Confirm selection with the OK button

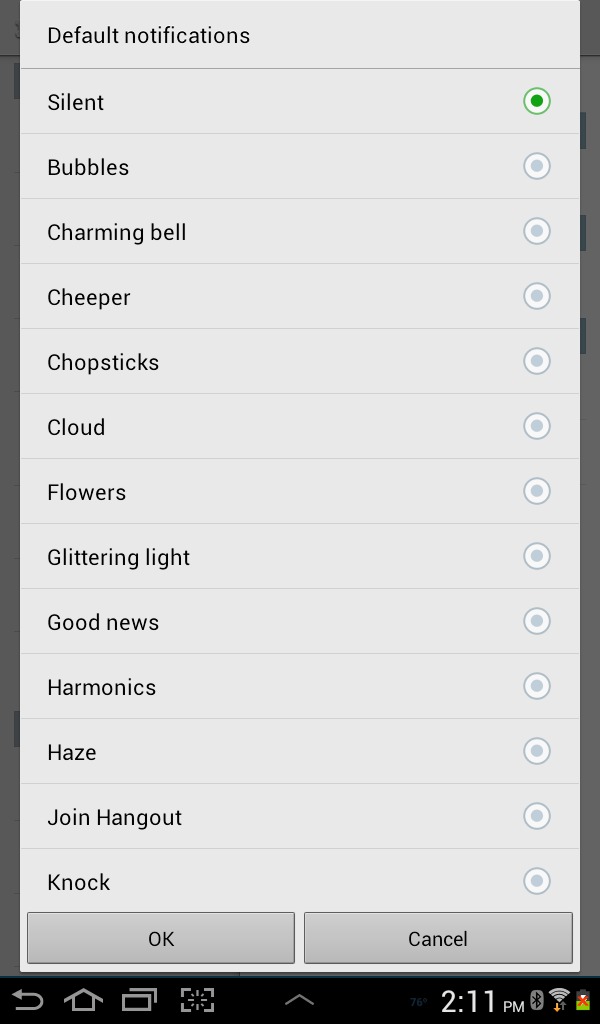tap(161, 938)
